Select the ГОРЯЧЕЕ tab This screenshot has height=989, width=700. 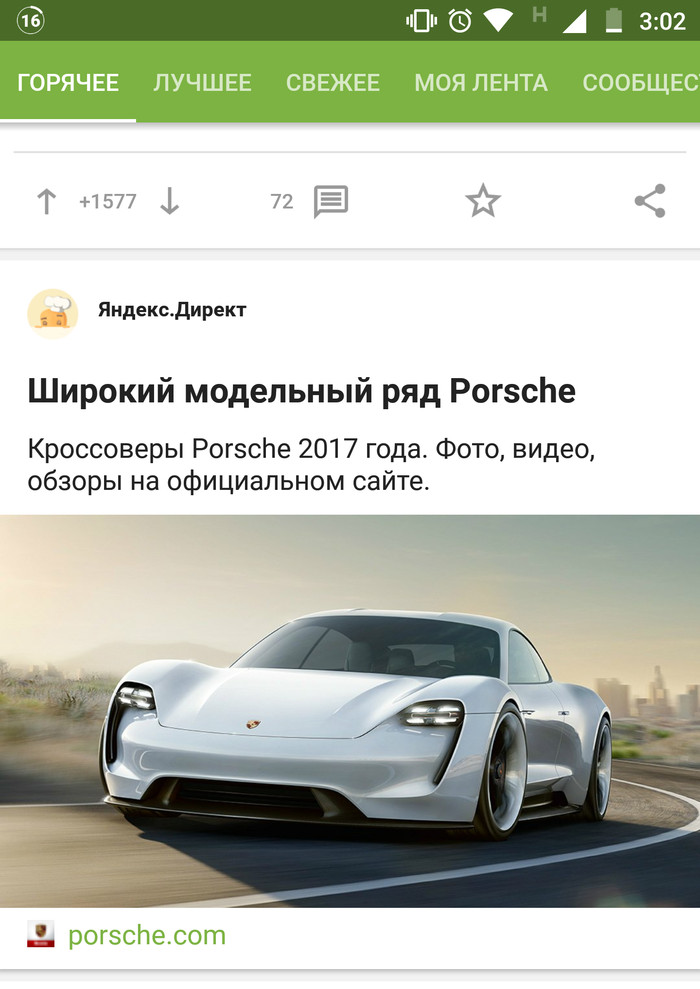pos(68,83)
